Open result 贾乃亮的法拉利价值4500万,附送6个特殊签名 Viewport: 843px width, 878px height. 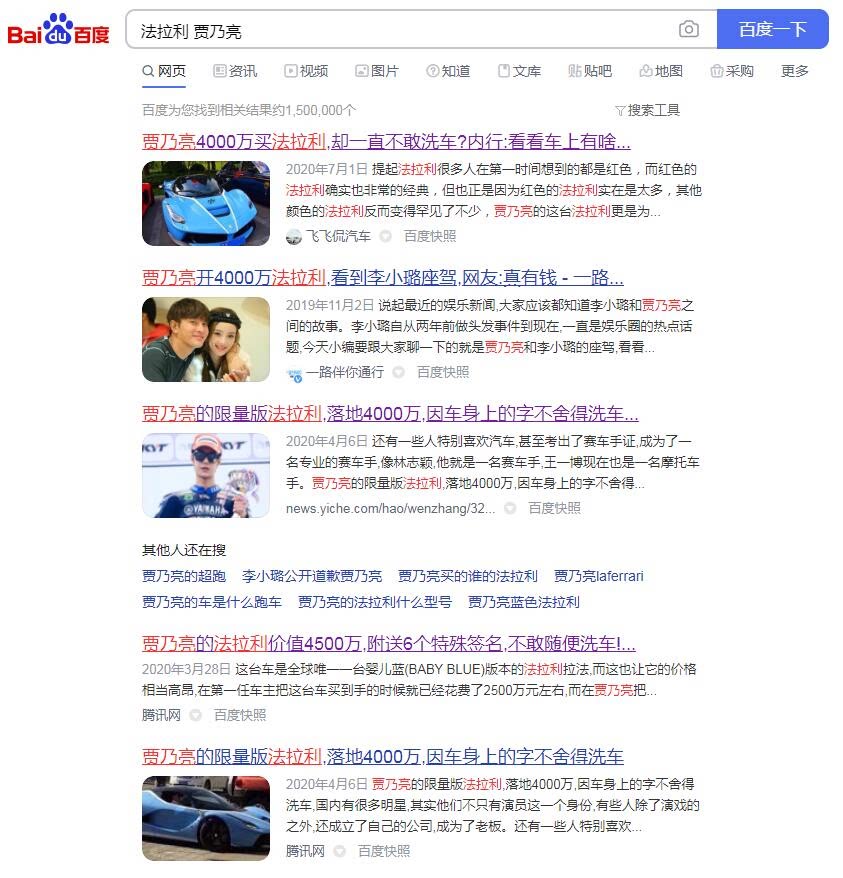pos(388,643)
